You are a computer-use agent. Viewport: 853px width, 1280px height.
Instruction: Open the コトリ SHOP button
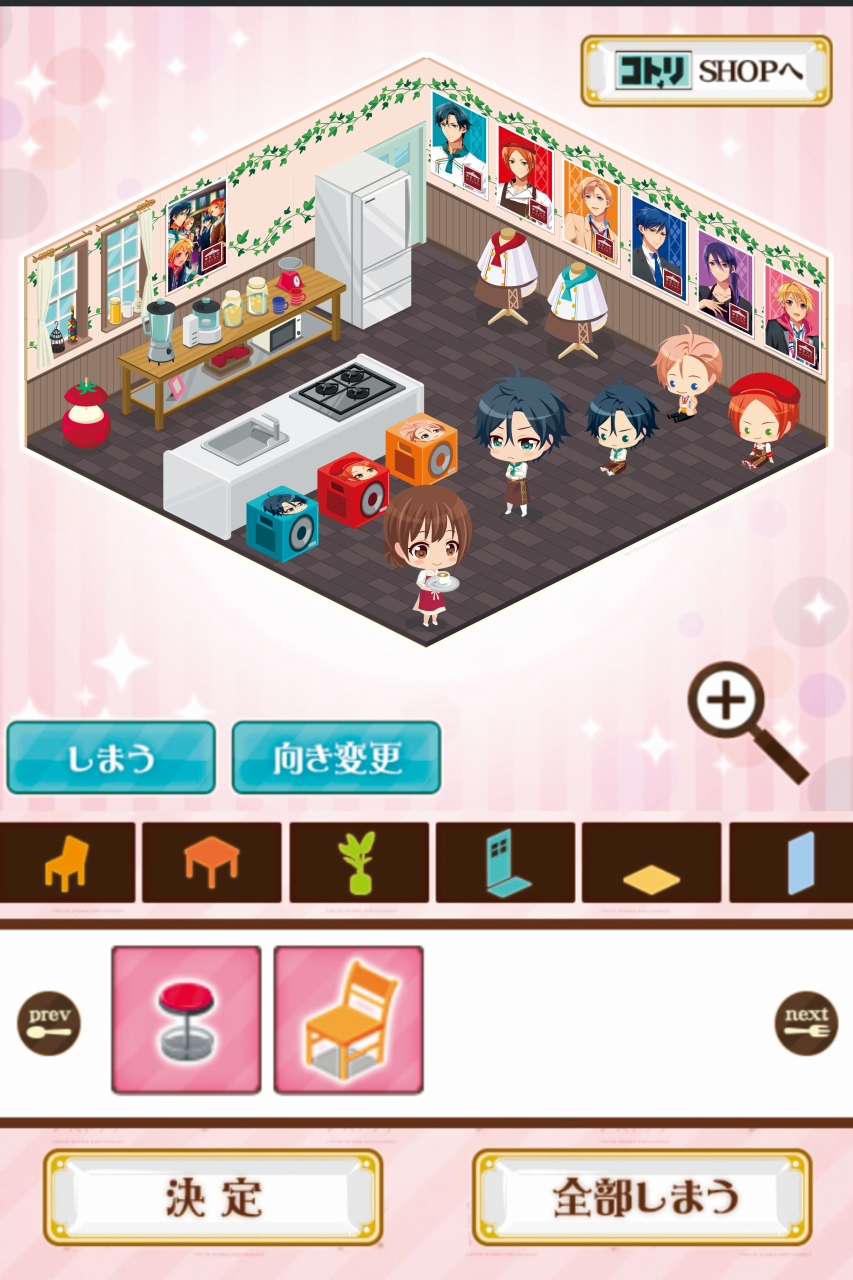click(706, 71)
